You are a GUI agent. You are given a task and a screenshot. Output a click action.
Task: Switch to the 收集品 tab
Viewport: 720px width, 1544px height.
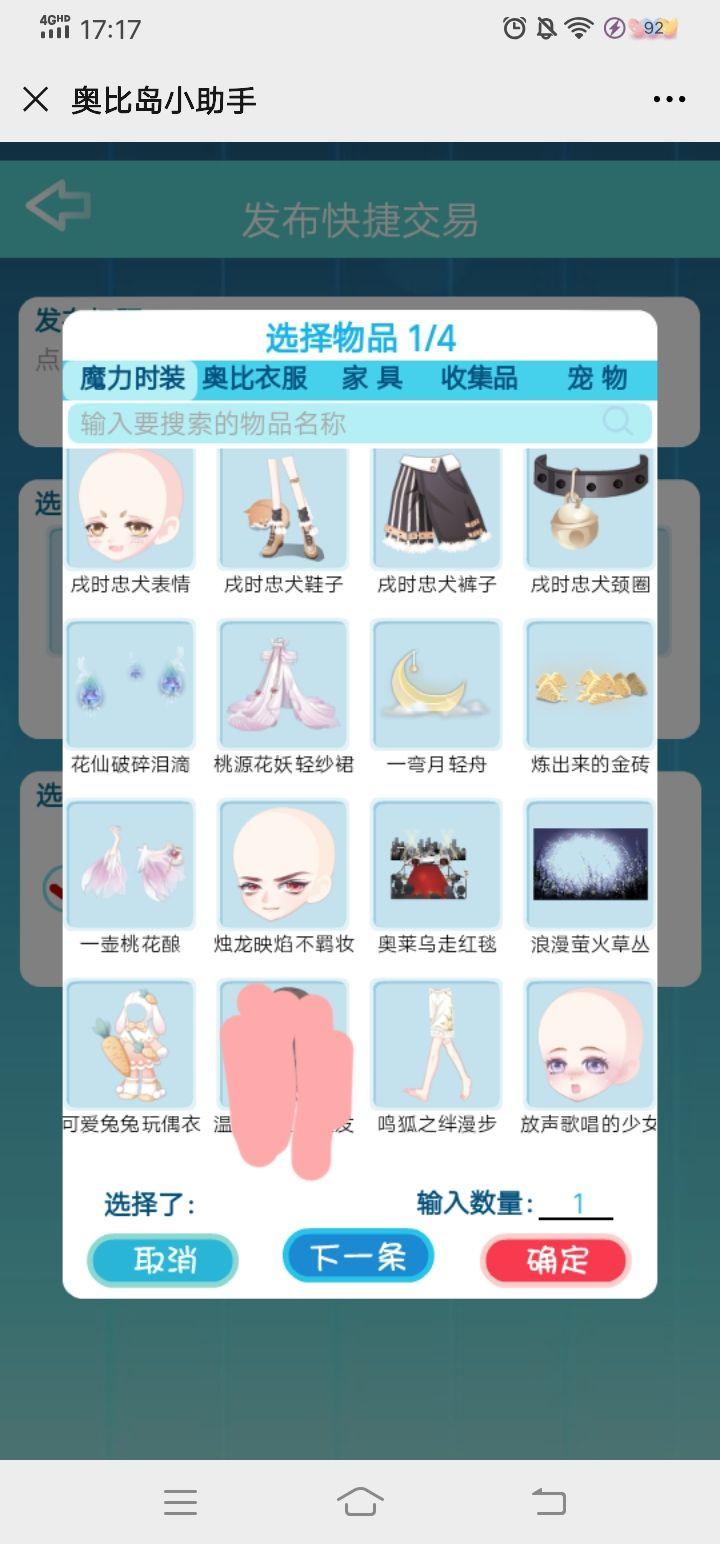(x=479, y=378)
